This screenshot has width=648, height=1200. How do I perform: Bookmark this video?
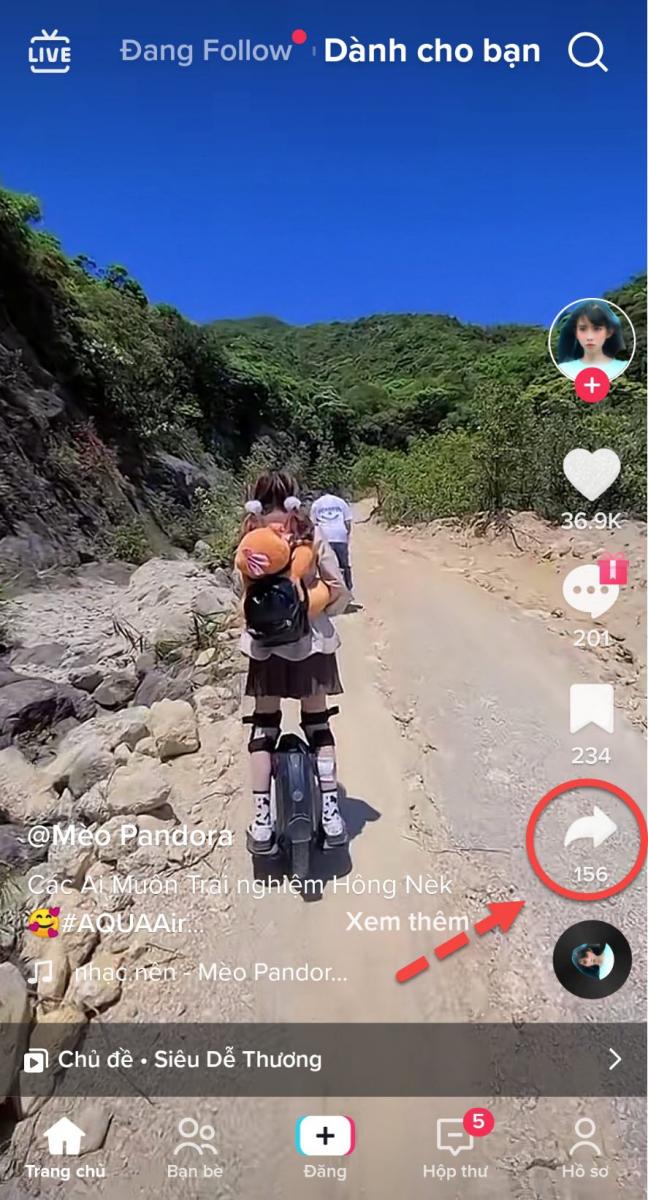click(591, 709)
